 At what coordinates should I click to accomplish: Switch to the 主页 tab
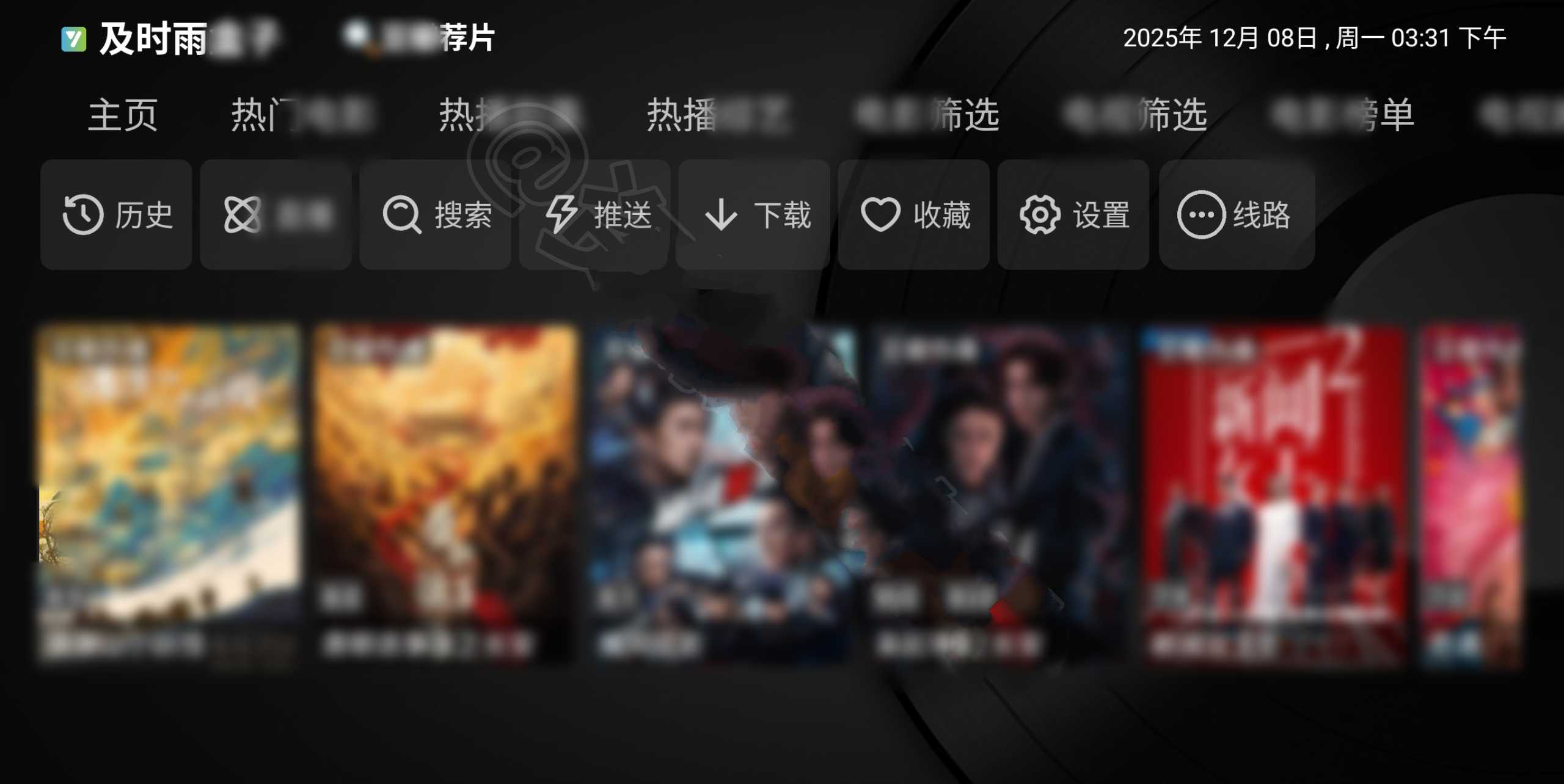(x=123, y=115)
